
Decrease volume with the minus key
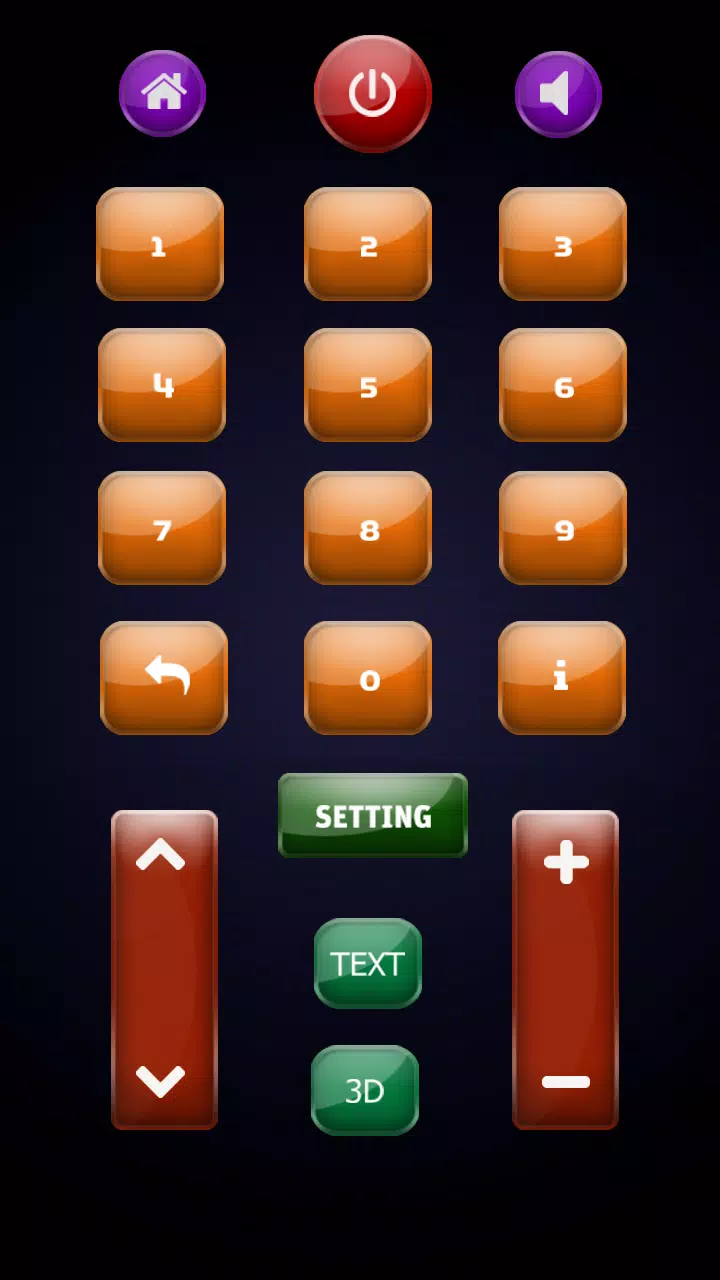(x=565, y=1080)
